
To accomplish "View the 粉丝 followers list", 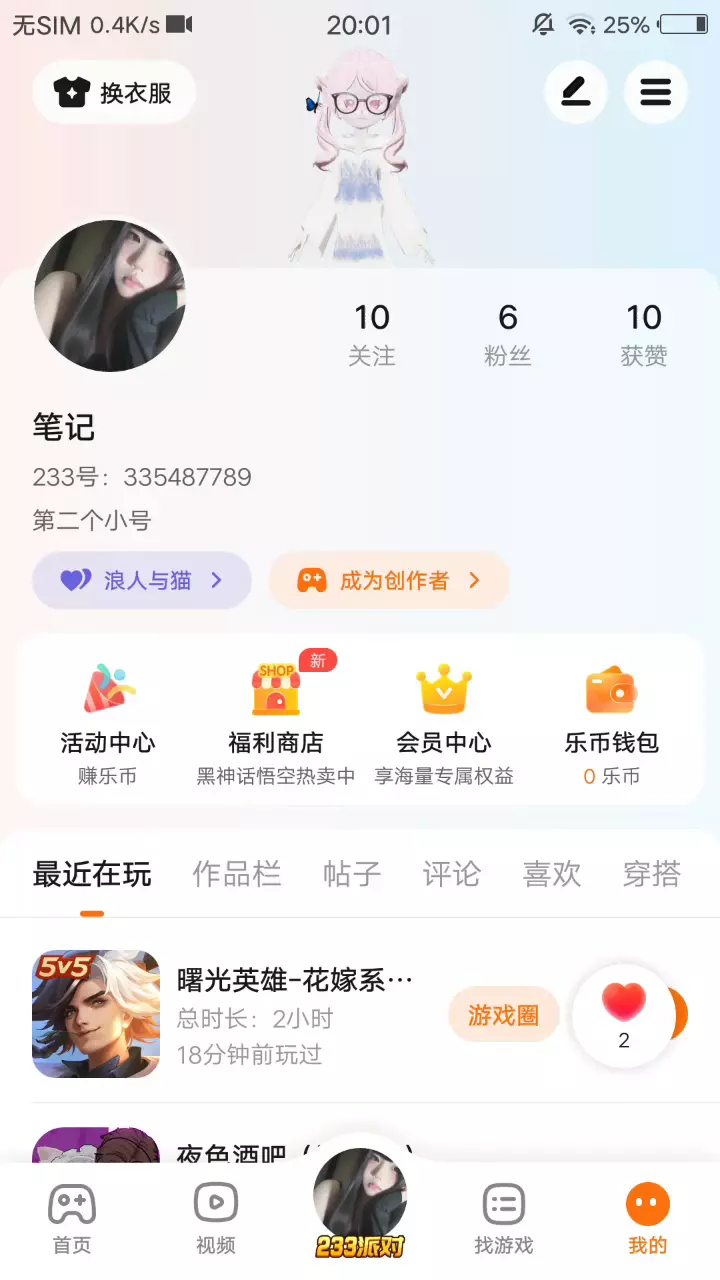I will [508, 335].
